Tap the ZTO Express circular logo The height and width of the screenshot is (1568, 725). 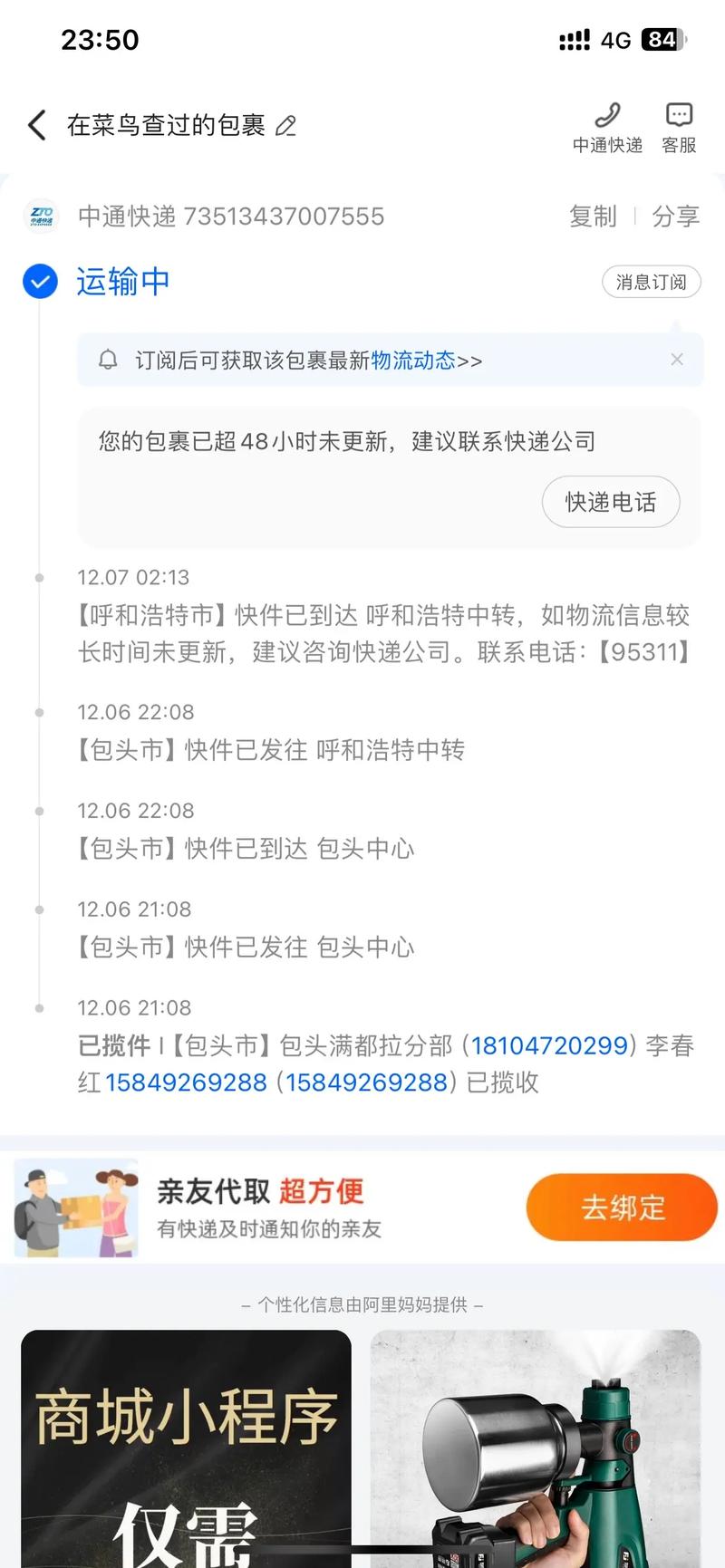pos(40,216)
